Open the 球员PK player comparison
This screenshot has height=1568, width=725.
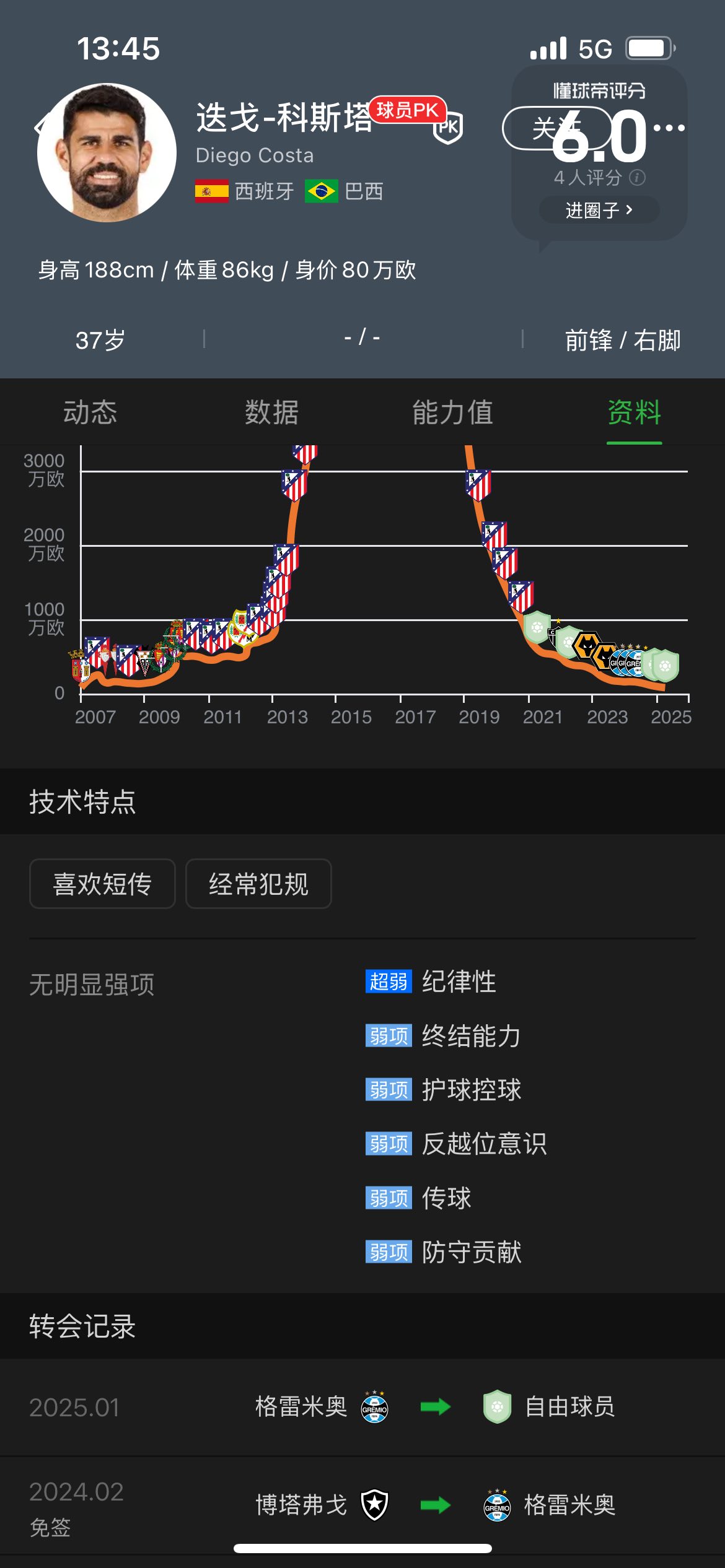point(408,111)
